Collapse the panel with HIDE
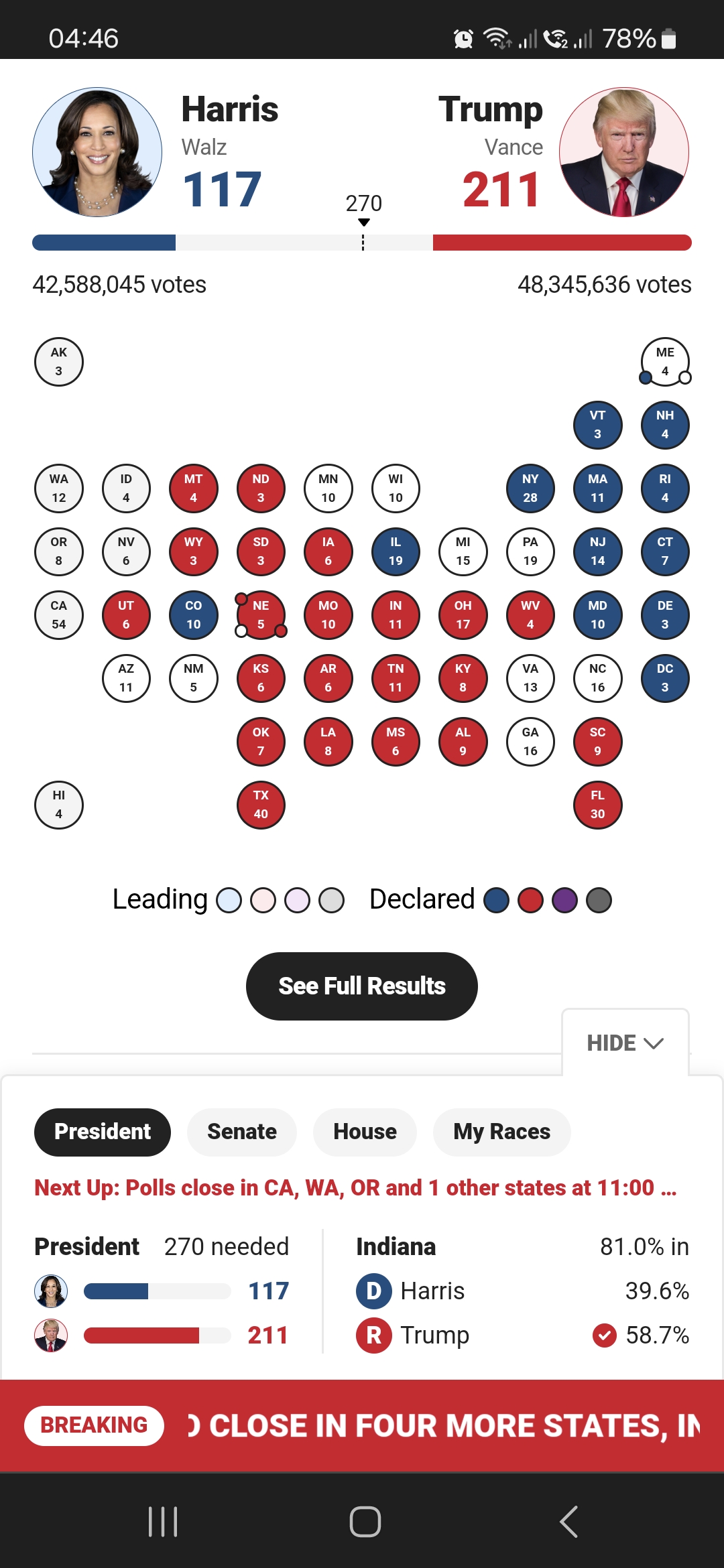The height and width of the screenshot is (1568, 724). [x=624, y=1043]
